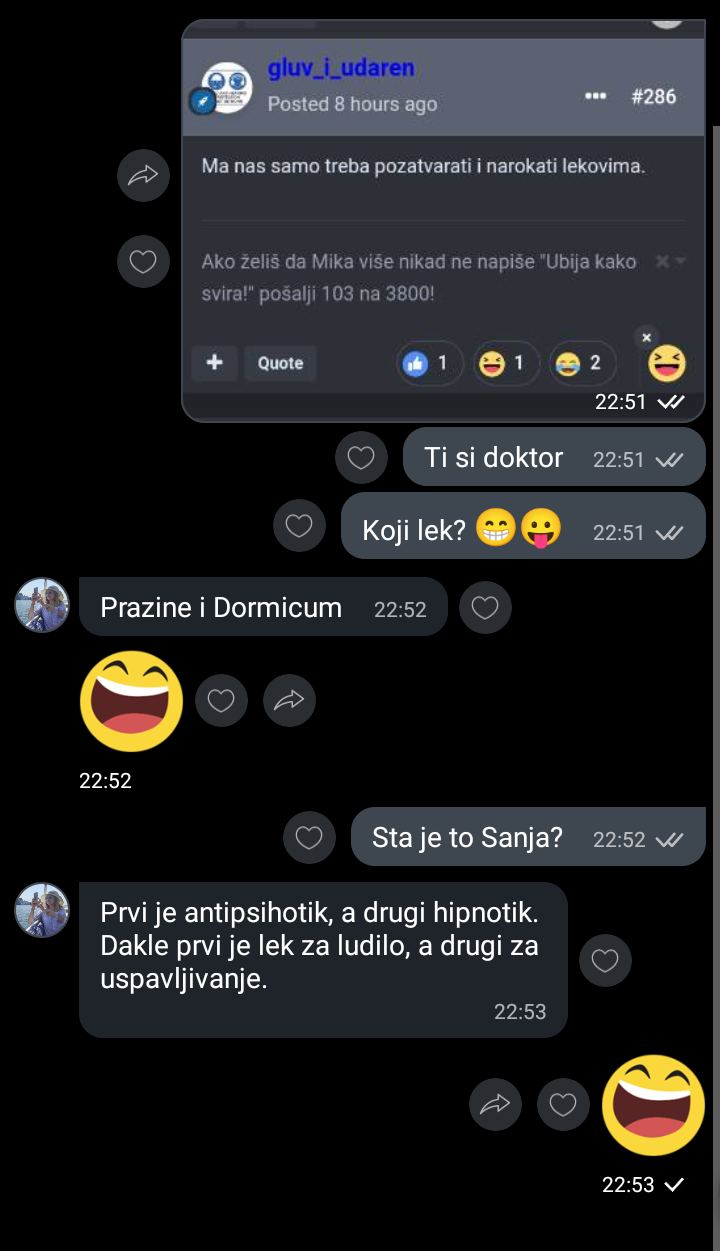720x1251 pixels.
Task: Forward the laughing sticker sent at 22:53
Action: coord(495,1104)
